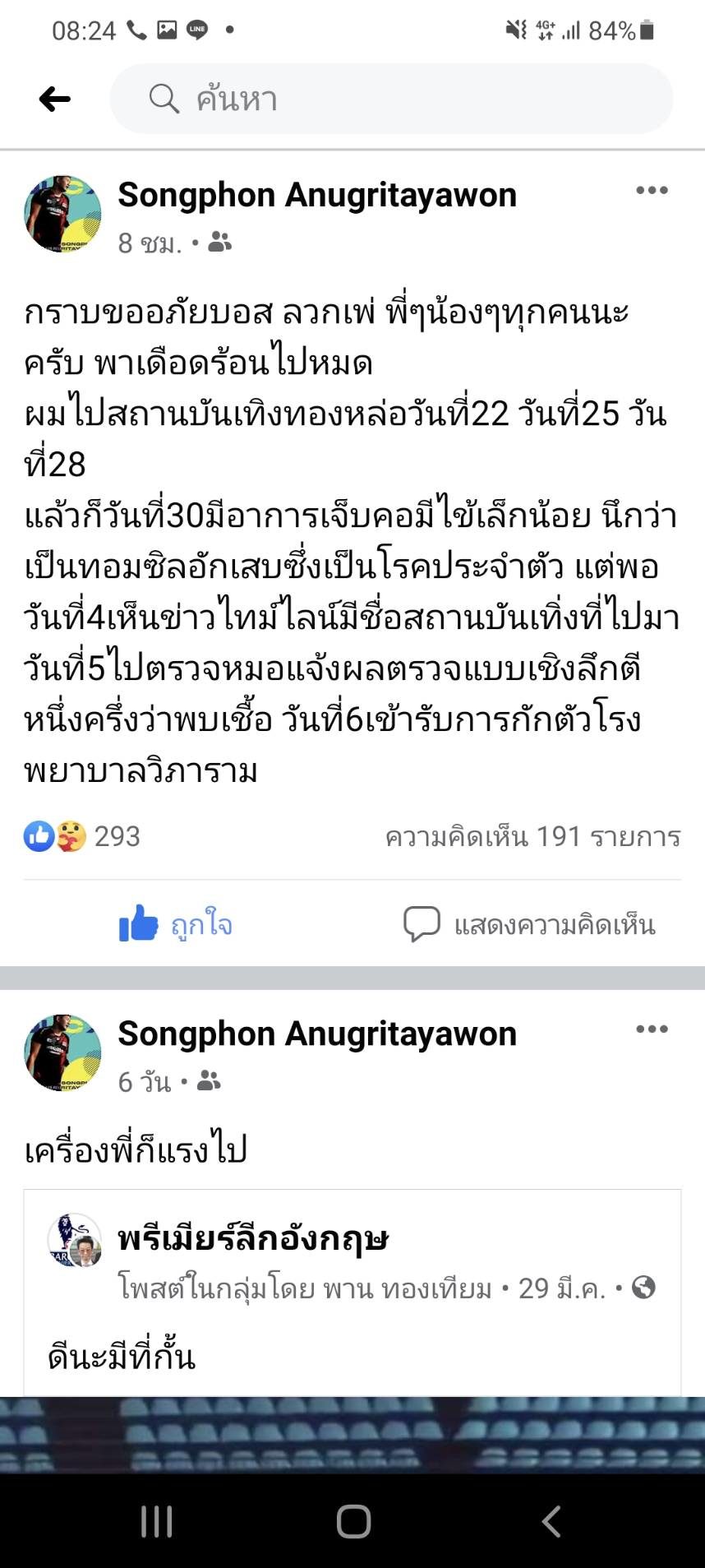
Task: Open profile picture on the 8 ชม. post
Action: point(62,214)
